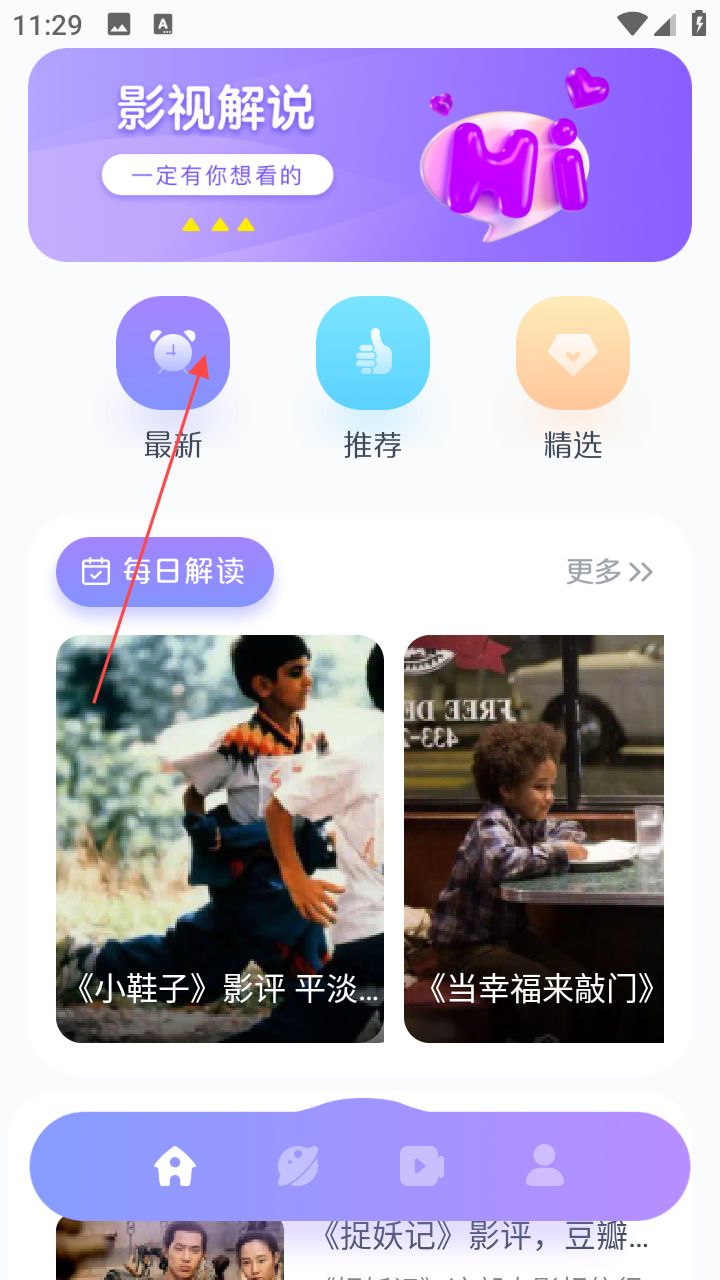Open the 《当幸福来敲门》 card
Viewport: 720px width, 1280px height.
534,838
